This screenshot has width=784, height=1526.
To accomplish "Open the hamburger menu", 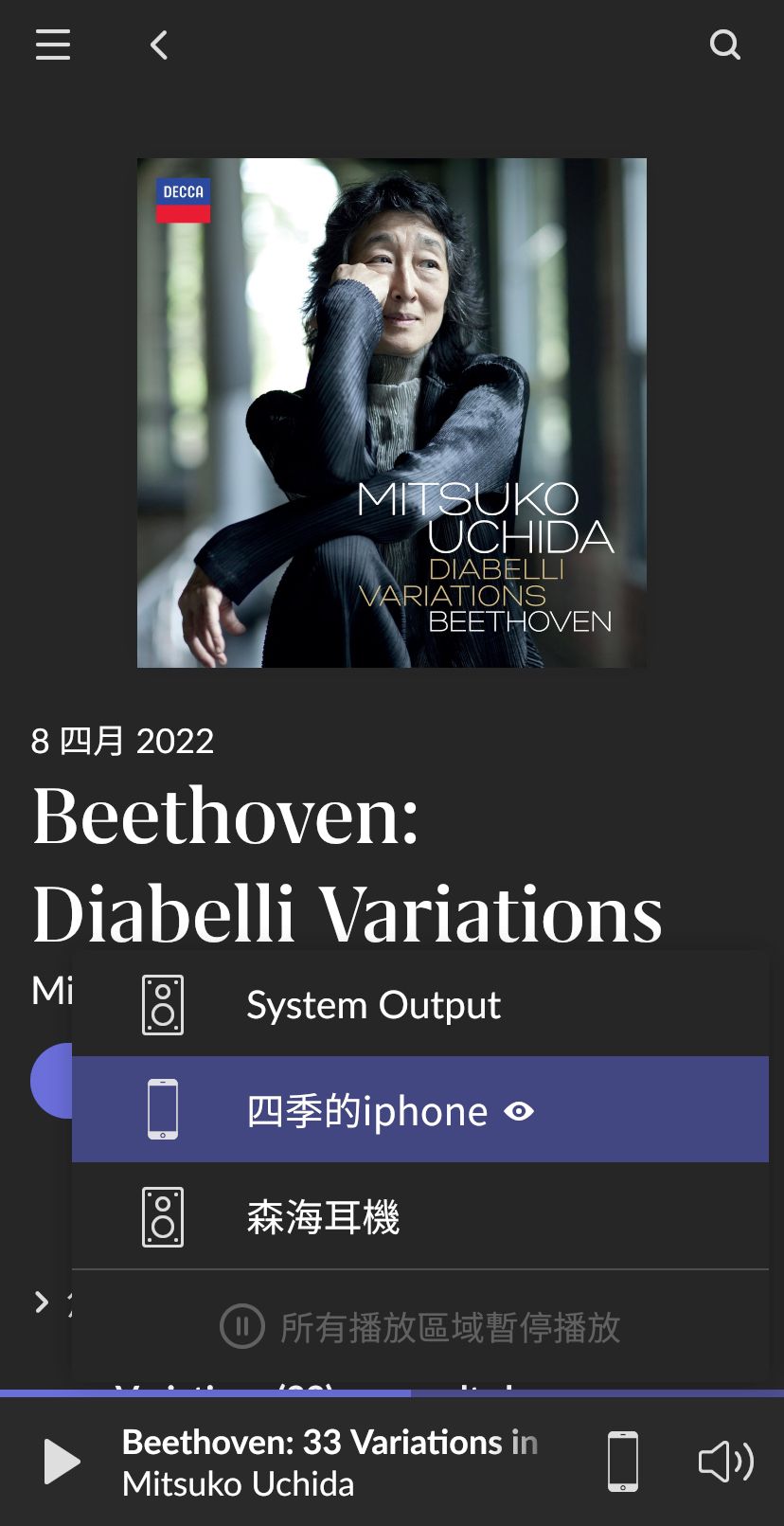I will (53, 45).
